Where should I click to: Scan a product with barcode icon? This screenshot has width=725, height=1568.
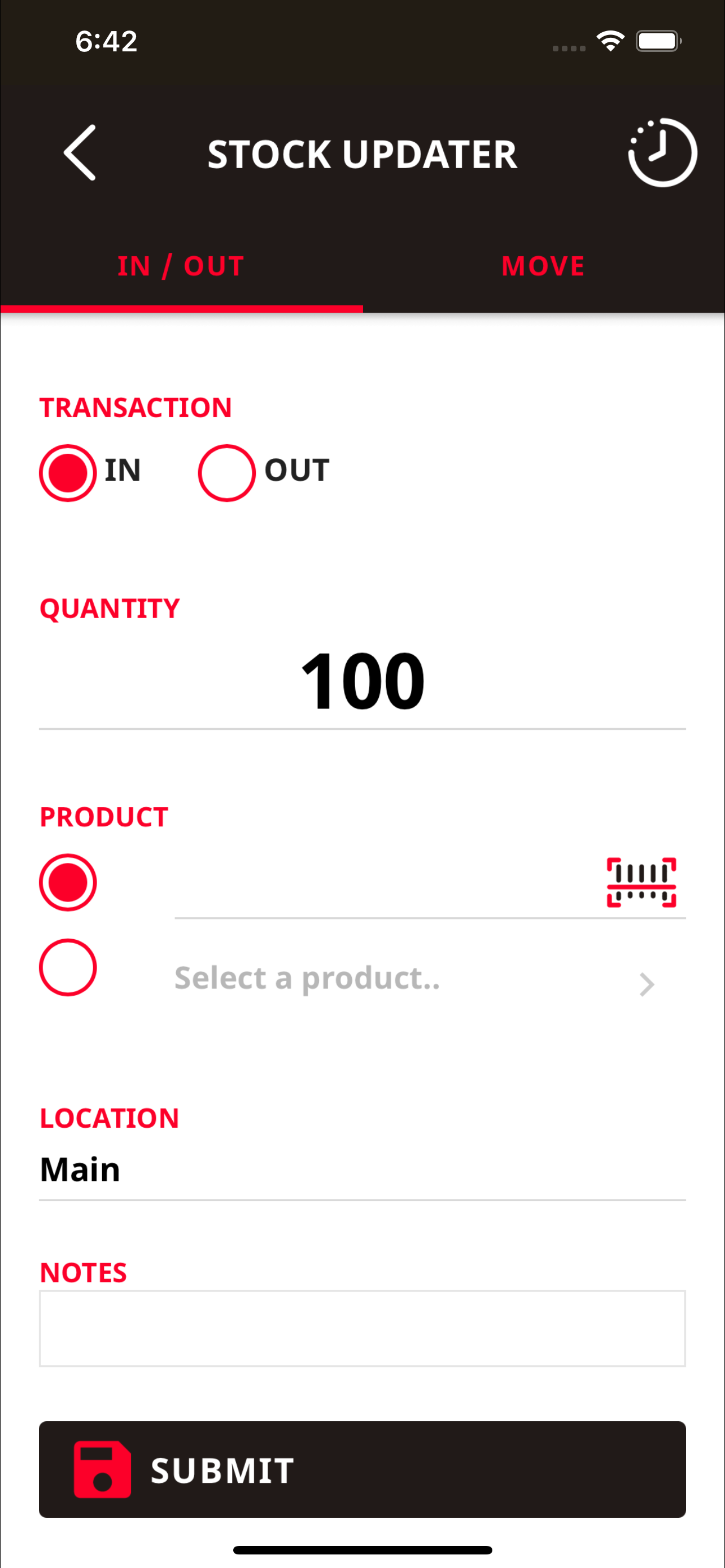(x=641, y=882)
